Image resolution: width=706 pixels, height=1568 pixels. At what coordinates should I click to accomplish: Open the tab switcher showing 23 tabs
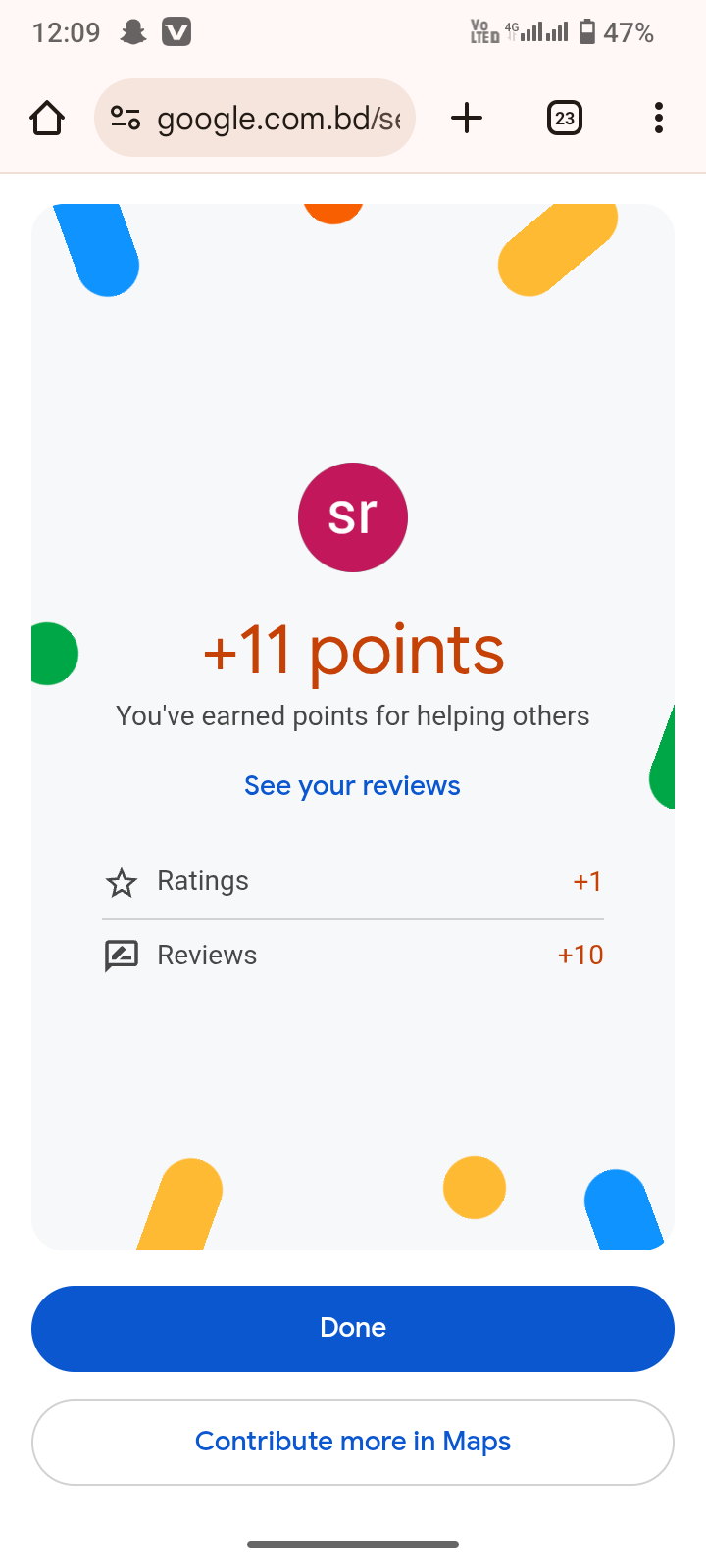(x=564, y=119)
